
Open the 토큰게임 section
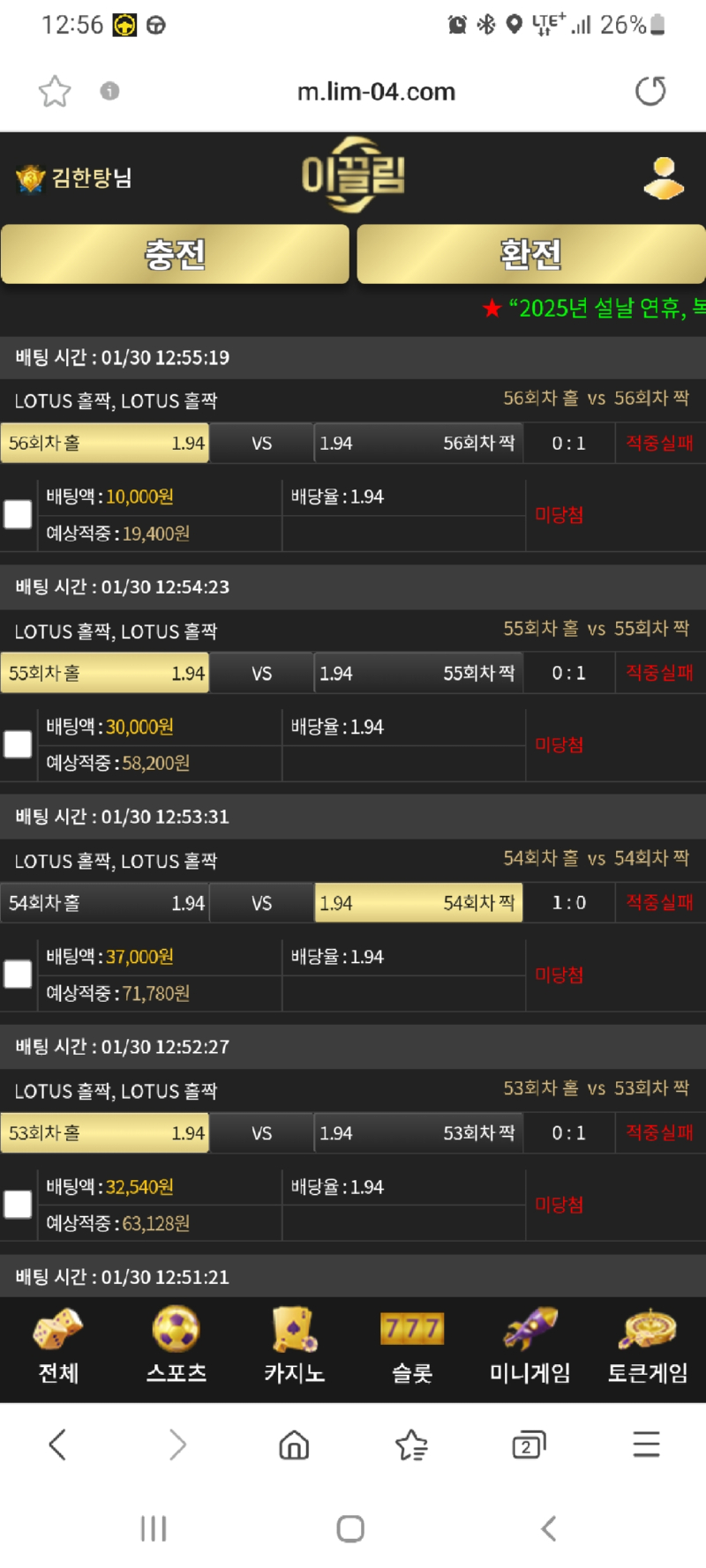[x=648, y=1348]
